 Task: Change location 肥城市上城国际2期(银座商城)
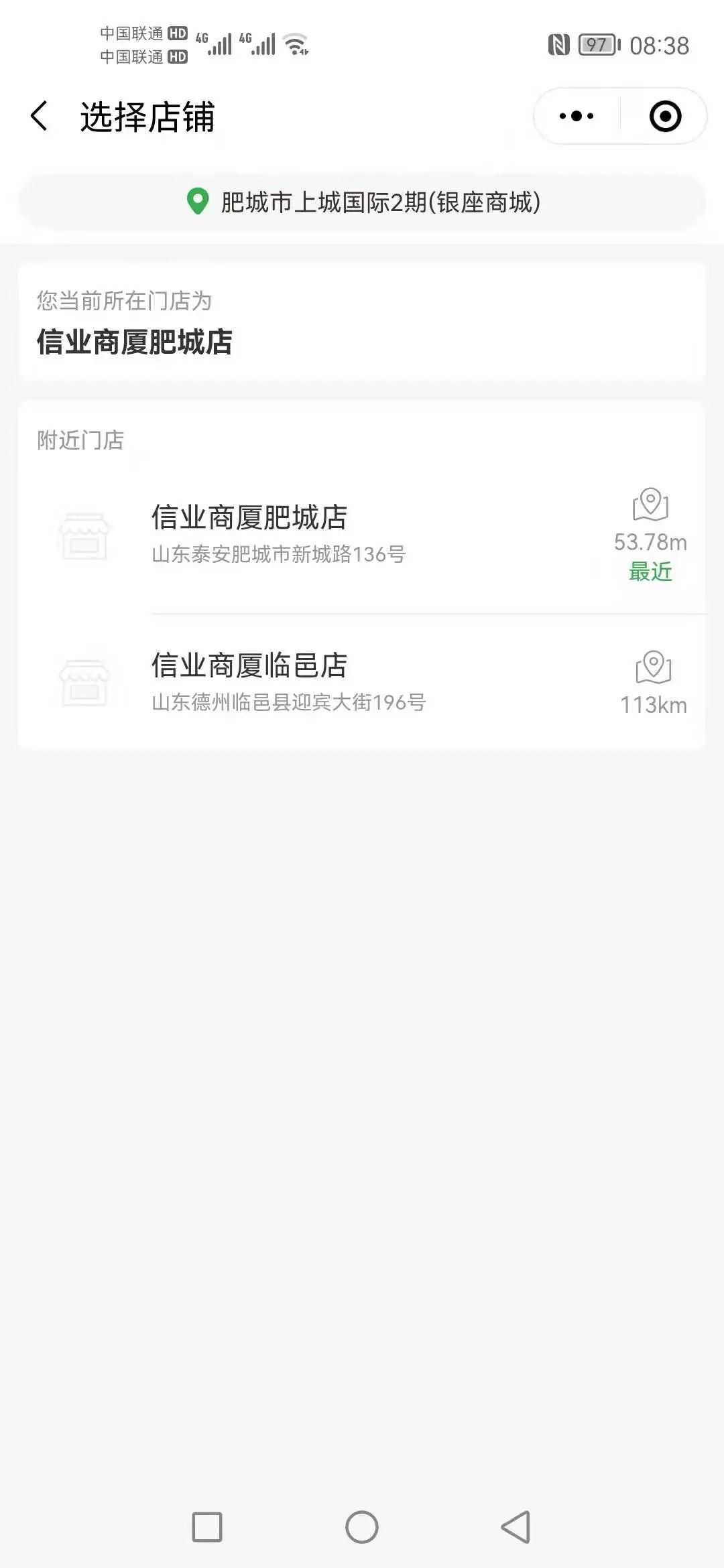click(362, 202)
